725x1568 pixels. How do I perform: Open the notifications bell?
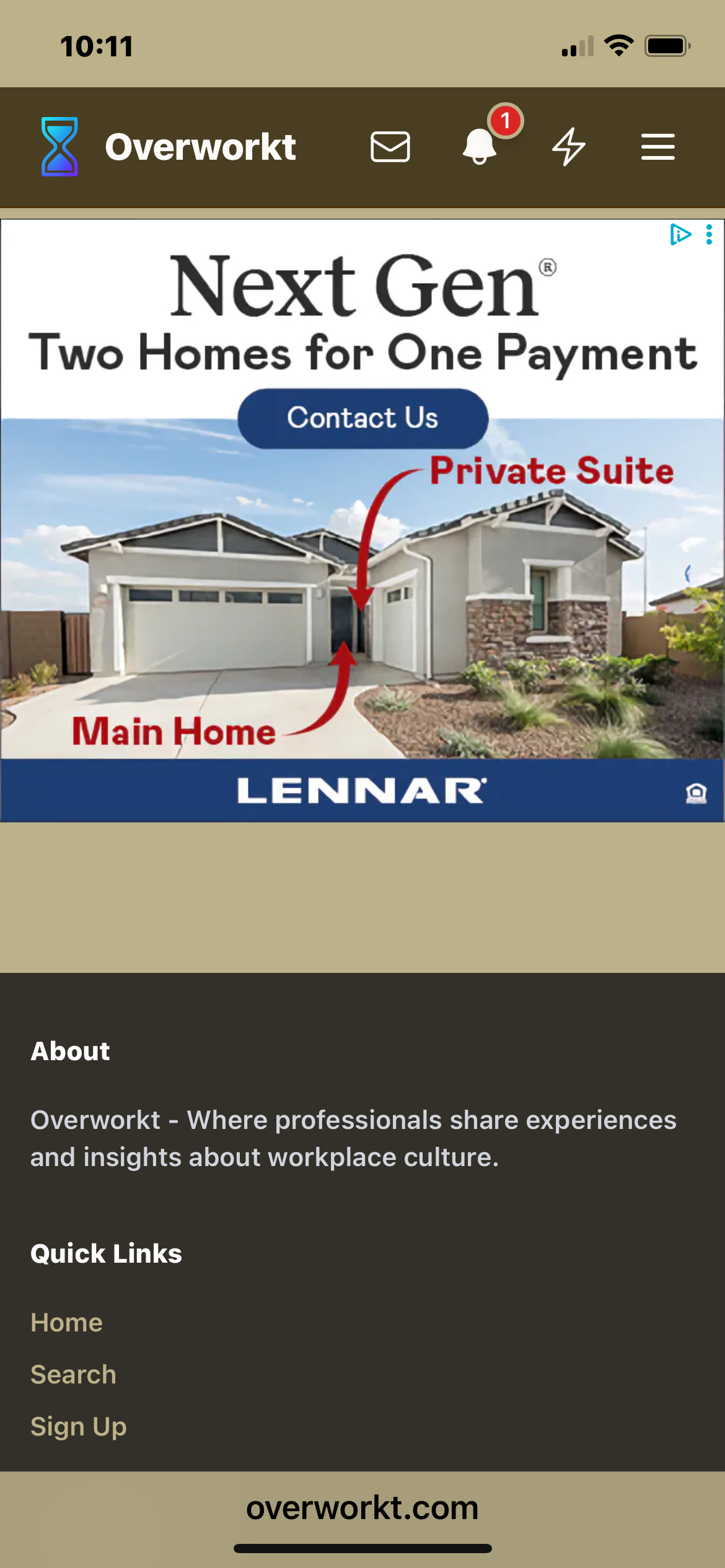tap(480, 147)
